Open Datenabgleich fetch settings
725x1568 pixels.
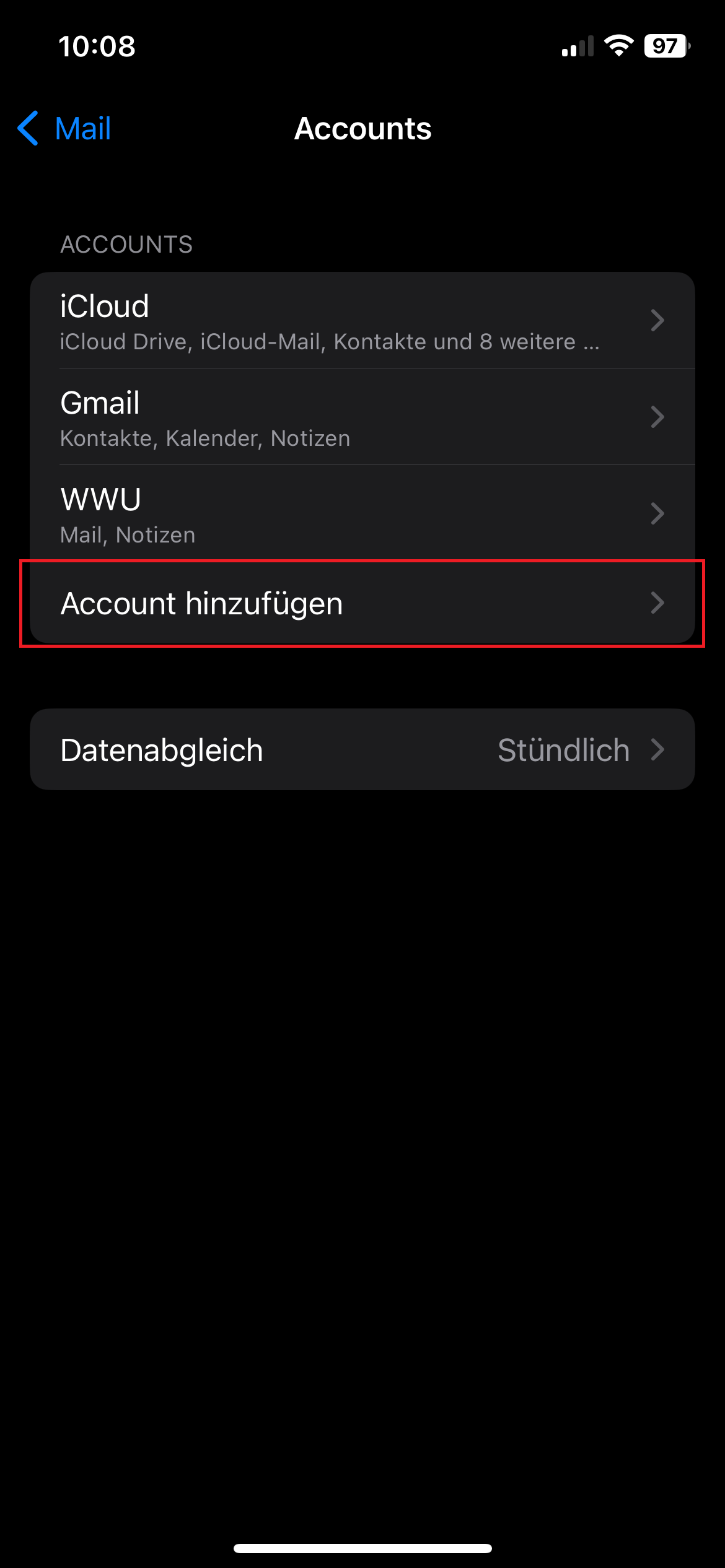[x=362, y=749]
